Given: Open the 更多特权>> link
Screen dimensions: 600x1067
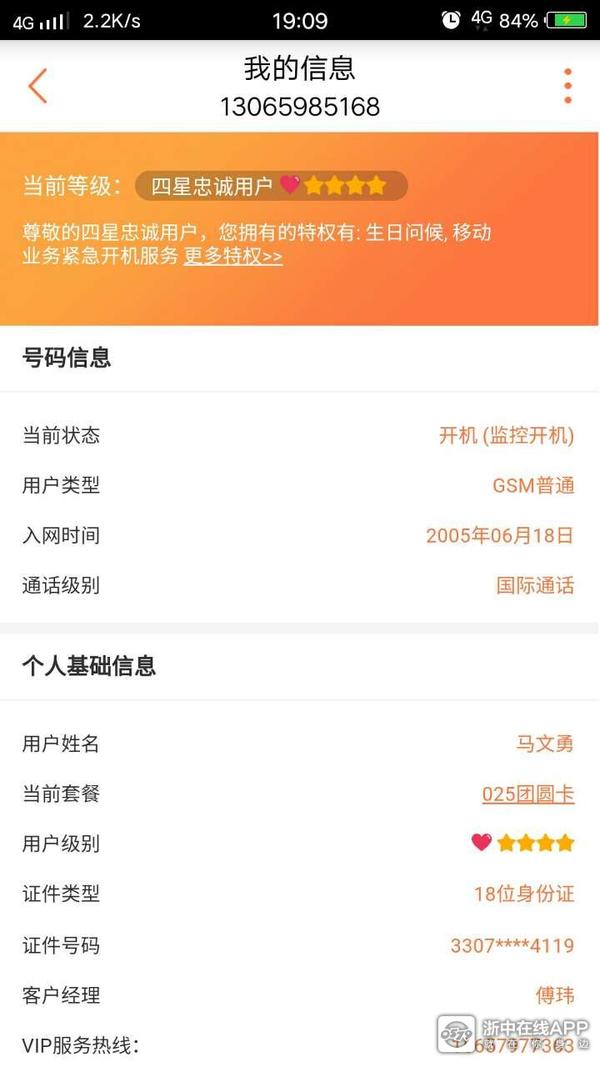Looking at the screenshot, I should 233,256.
